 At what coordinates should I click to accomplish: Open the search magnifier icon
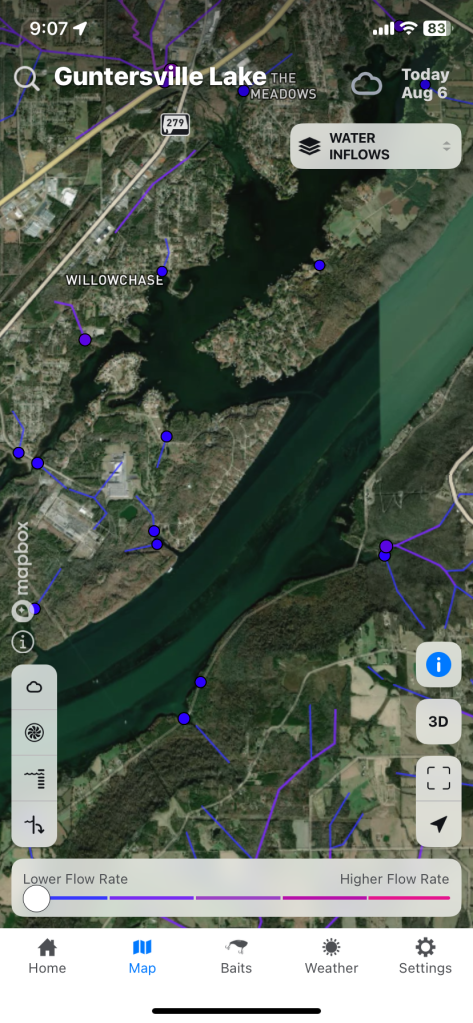point(26,78)
